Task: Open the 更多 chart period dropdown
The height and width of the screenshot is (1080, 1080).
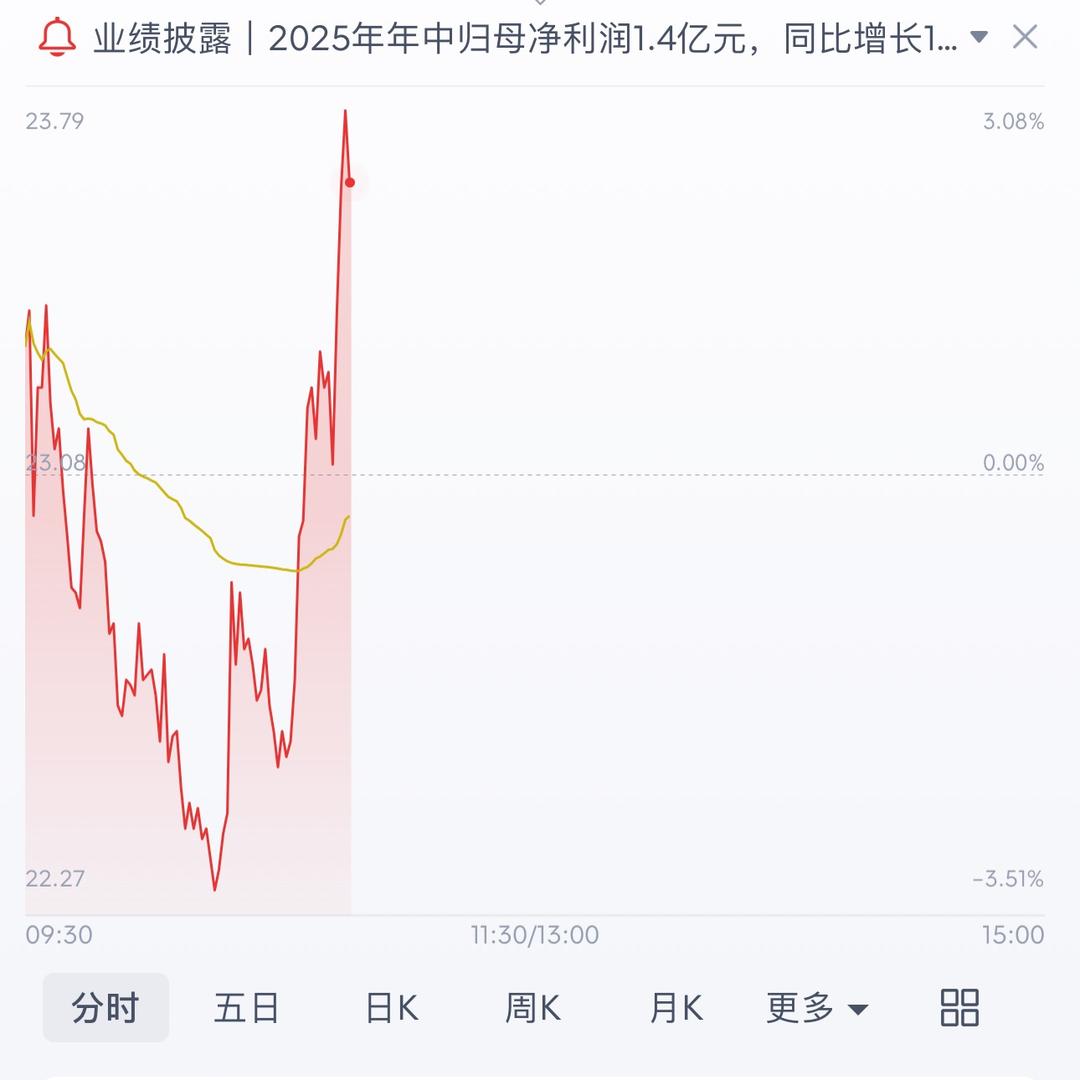Action: [x=816, y=1008]
